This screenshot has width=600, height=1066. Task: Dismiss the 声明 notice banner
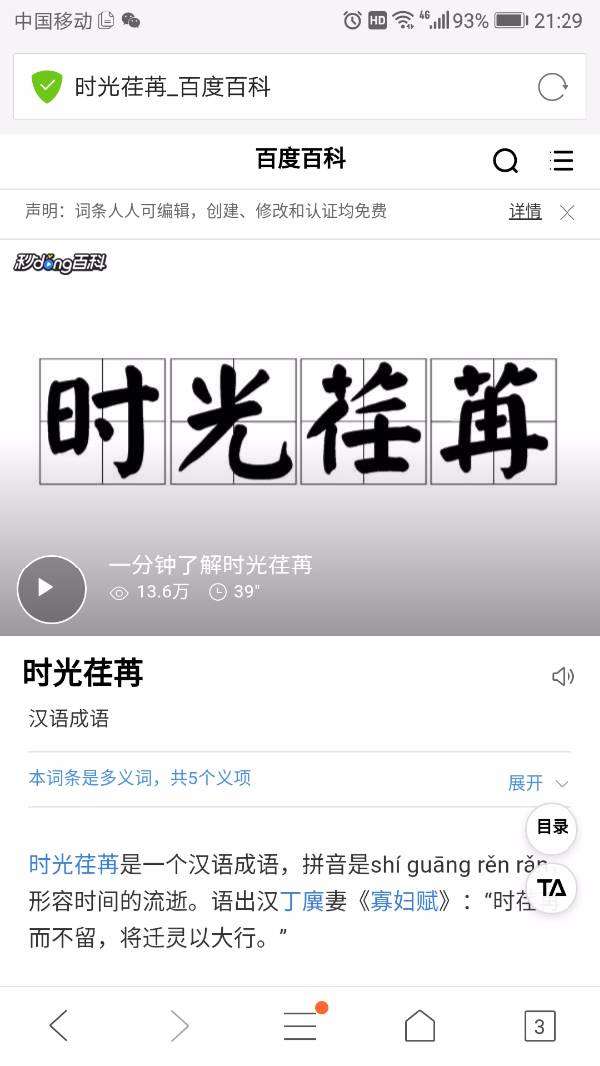coord(567,212)
